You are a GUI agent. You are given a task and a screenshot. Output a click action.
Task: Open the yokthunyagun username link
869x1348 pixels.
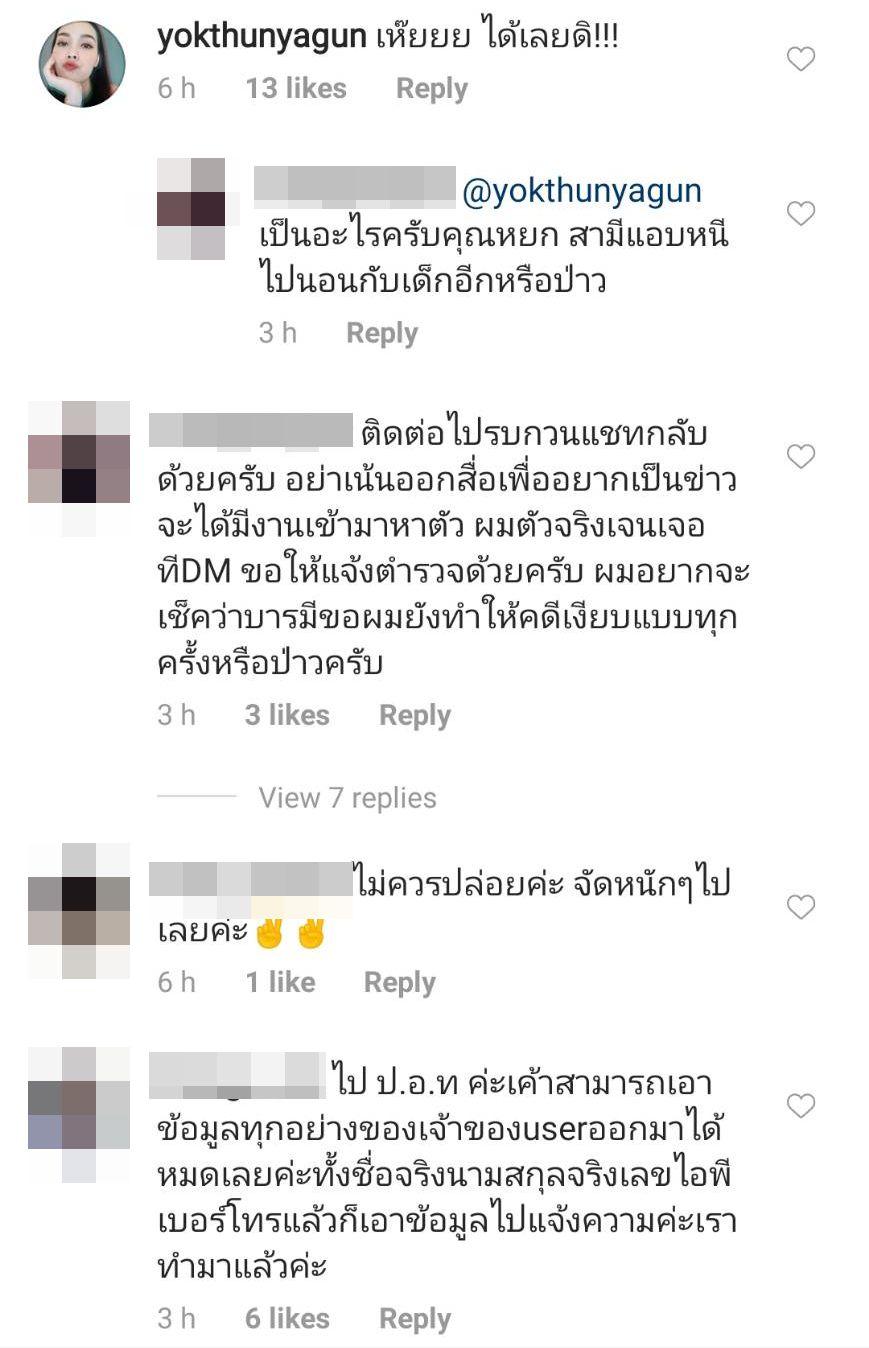pyautogui.click(x=262, y=38)
